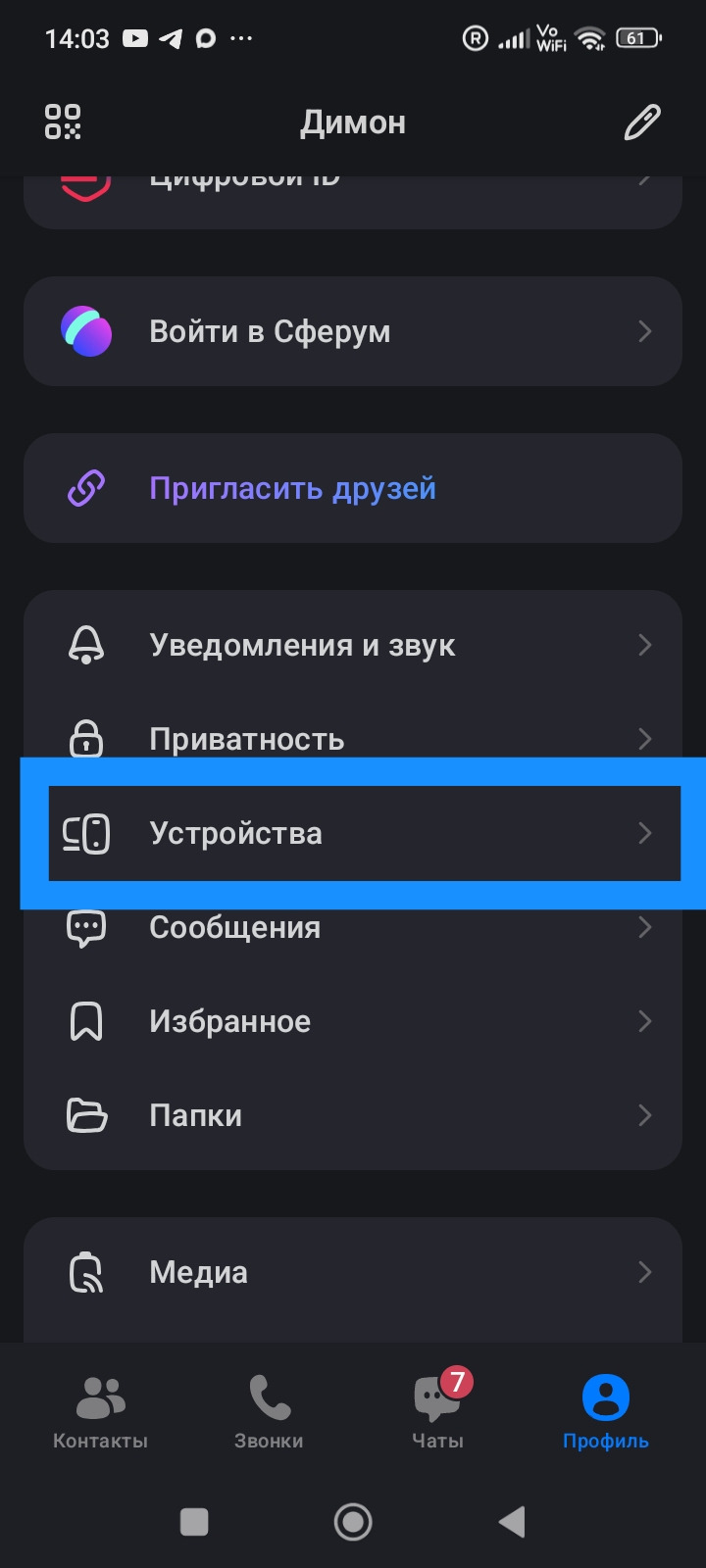706x1568 pixels.
Task: Switch to the Чаты tab
Action: 437,1411
